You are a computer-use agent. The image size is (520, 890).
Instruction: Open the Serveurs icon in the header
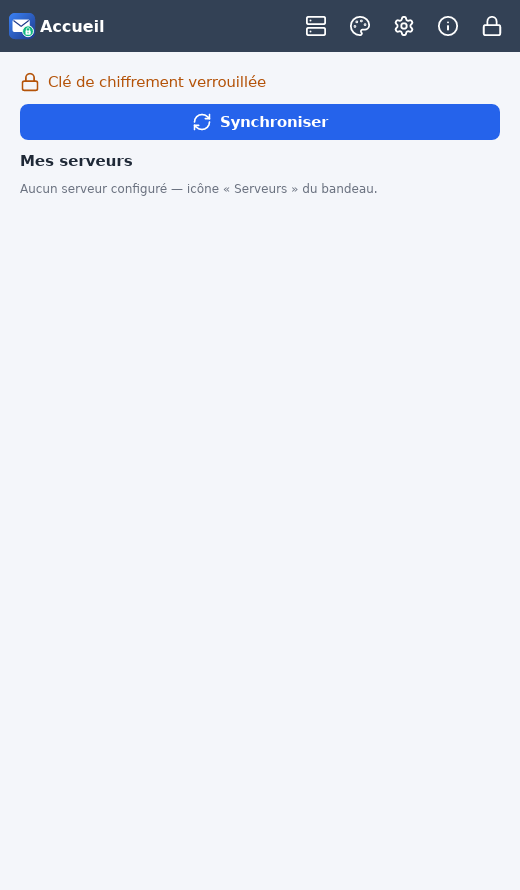(x=316, y=26)
